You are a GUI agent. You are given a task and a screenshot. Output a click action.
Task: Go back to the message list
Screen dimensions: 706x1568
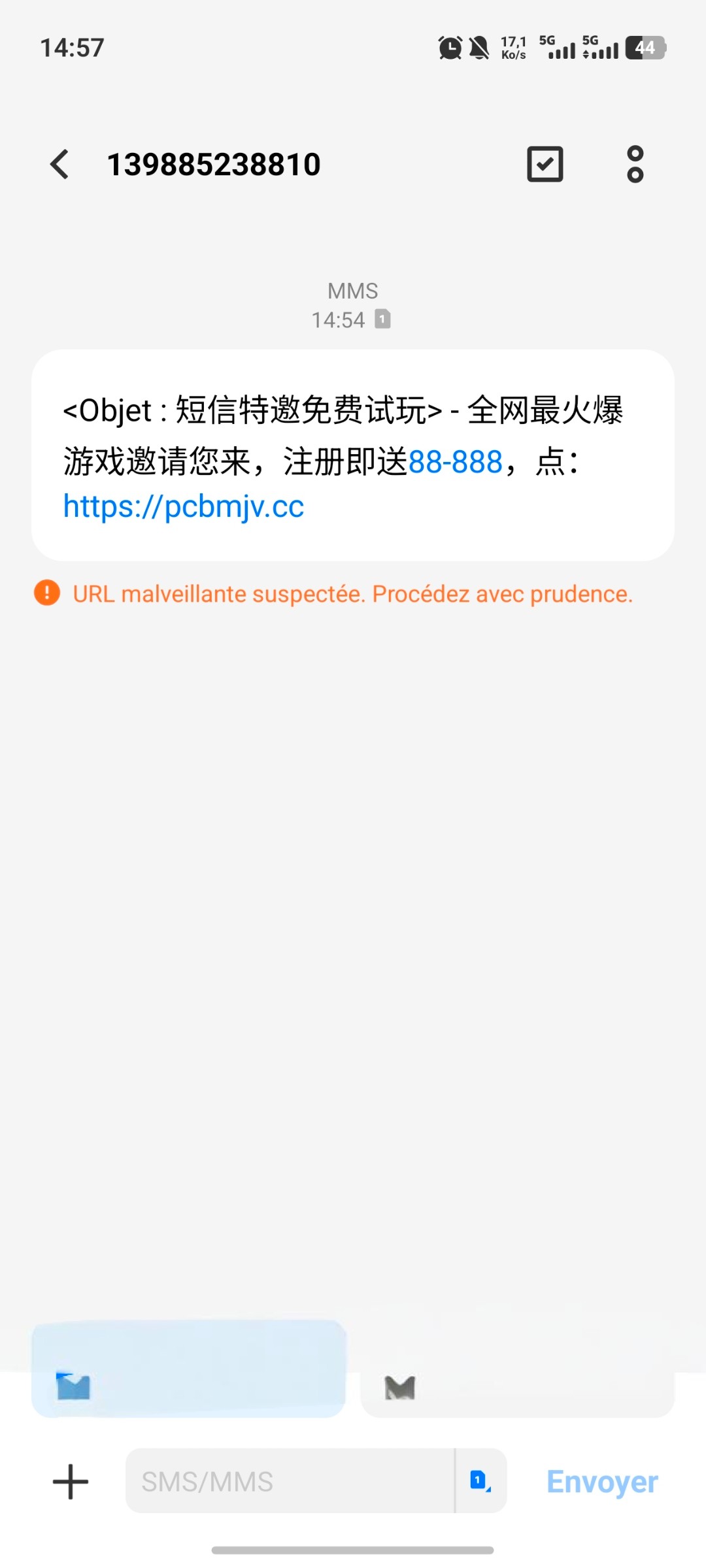[59, 164]
